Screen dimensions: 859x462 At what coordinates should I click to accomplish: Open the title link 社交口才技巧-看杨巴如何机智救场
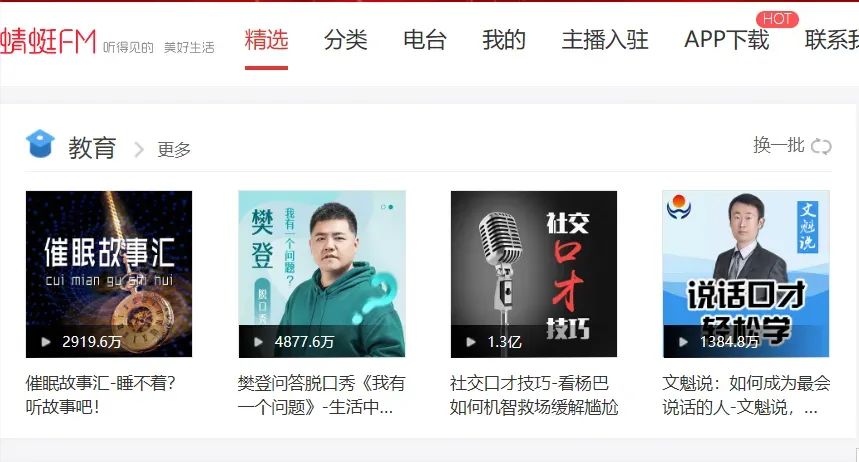(534, 395)
